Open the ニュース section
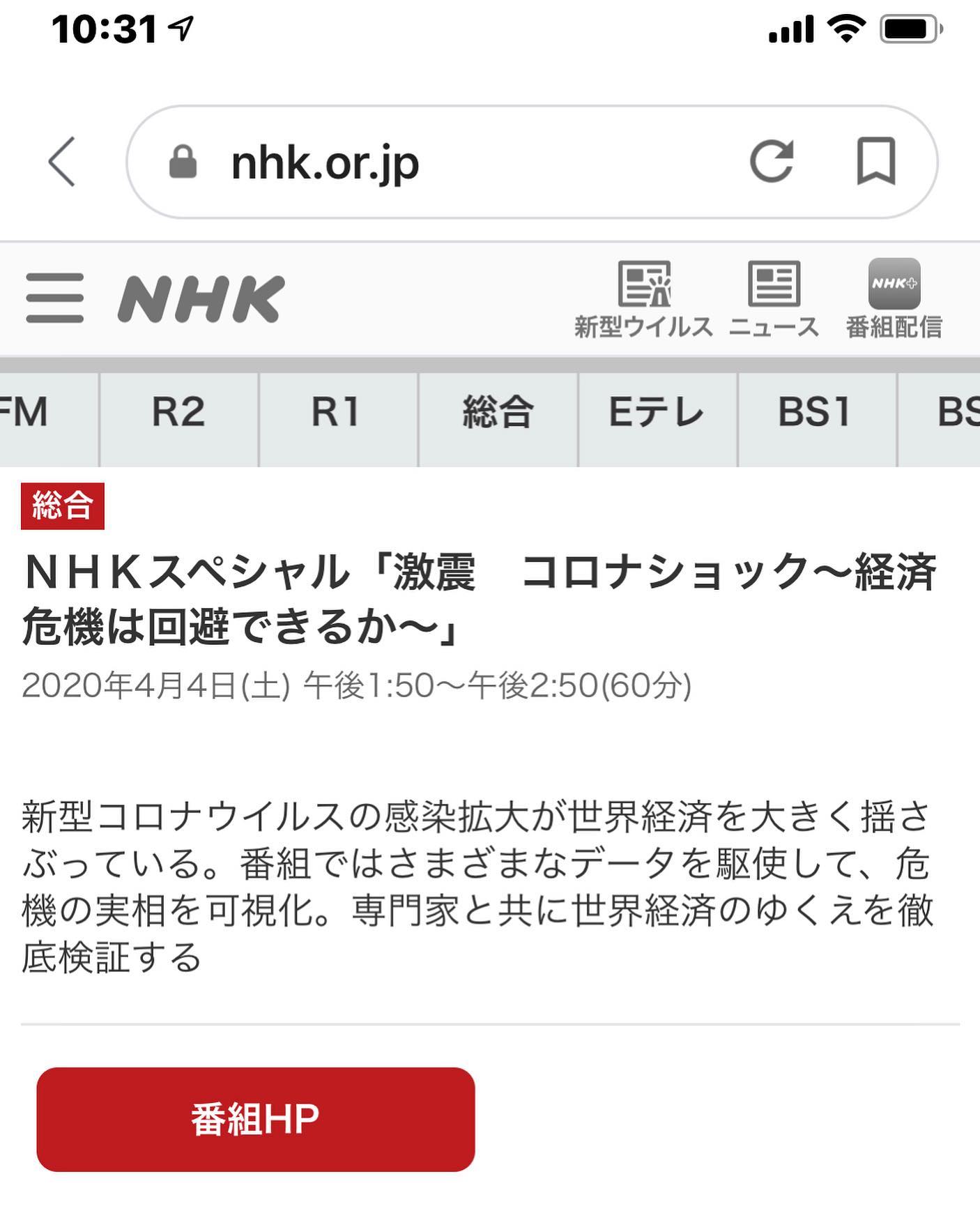 coord(774,300)
